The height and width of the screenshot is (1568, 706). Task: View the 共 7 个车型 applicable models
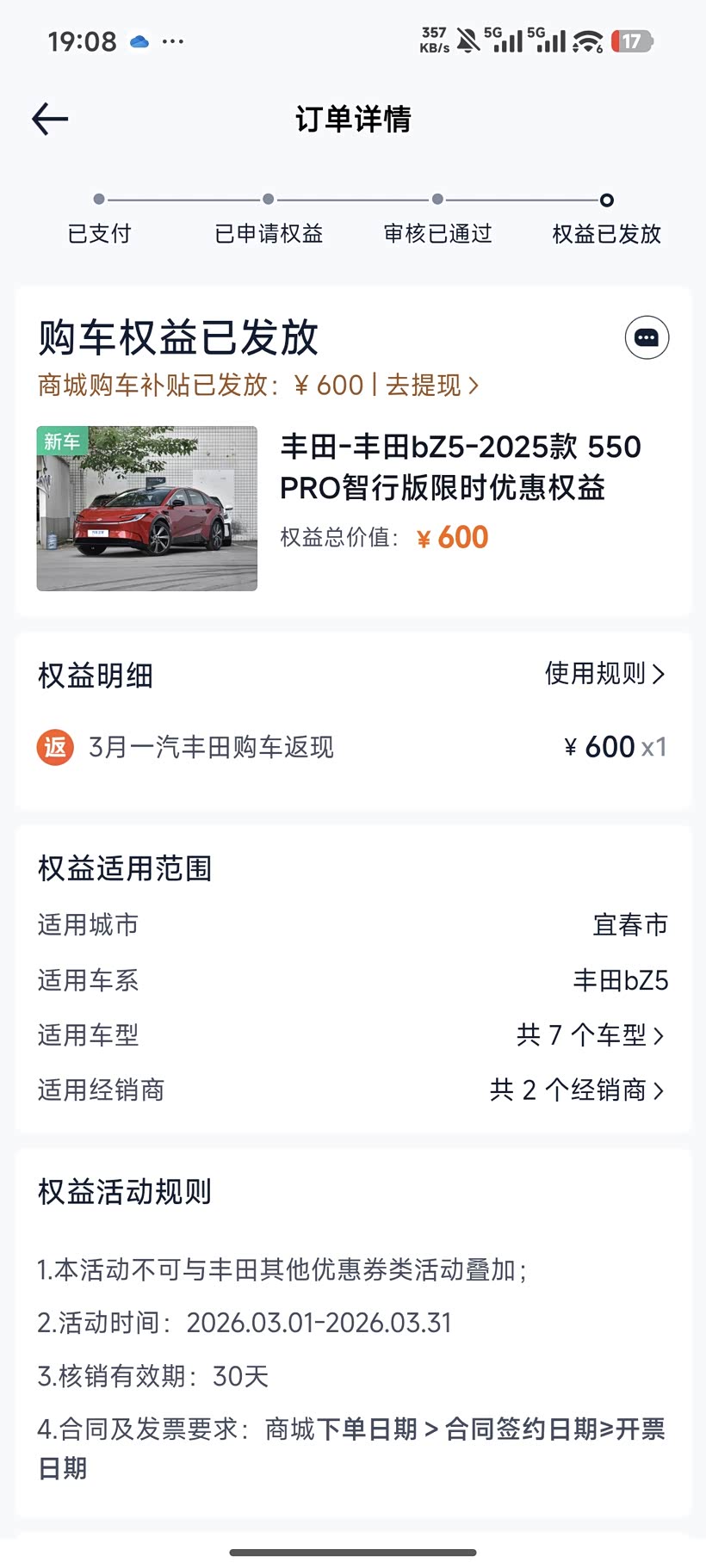coord(591,1035)
